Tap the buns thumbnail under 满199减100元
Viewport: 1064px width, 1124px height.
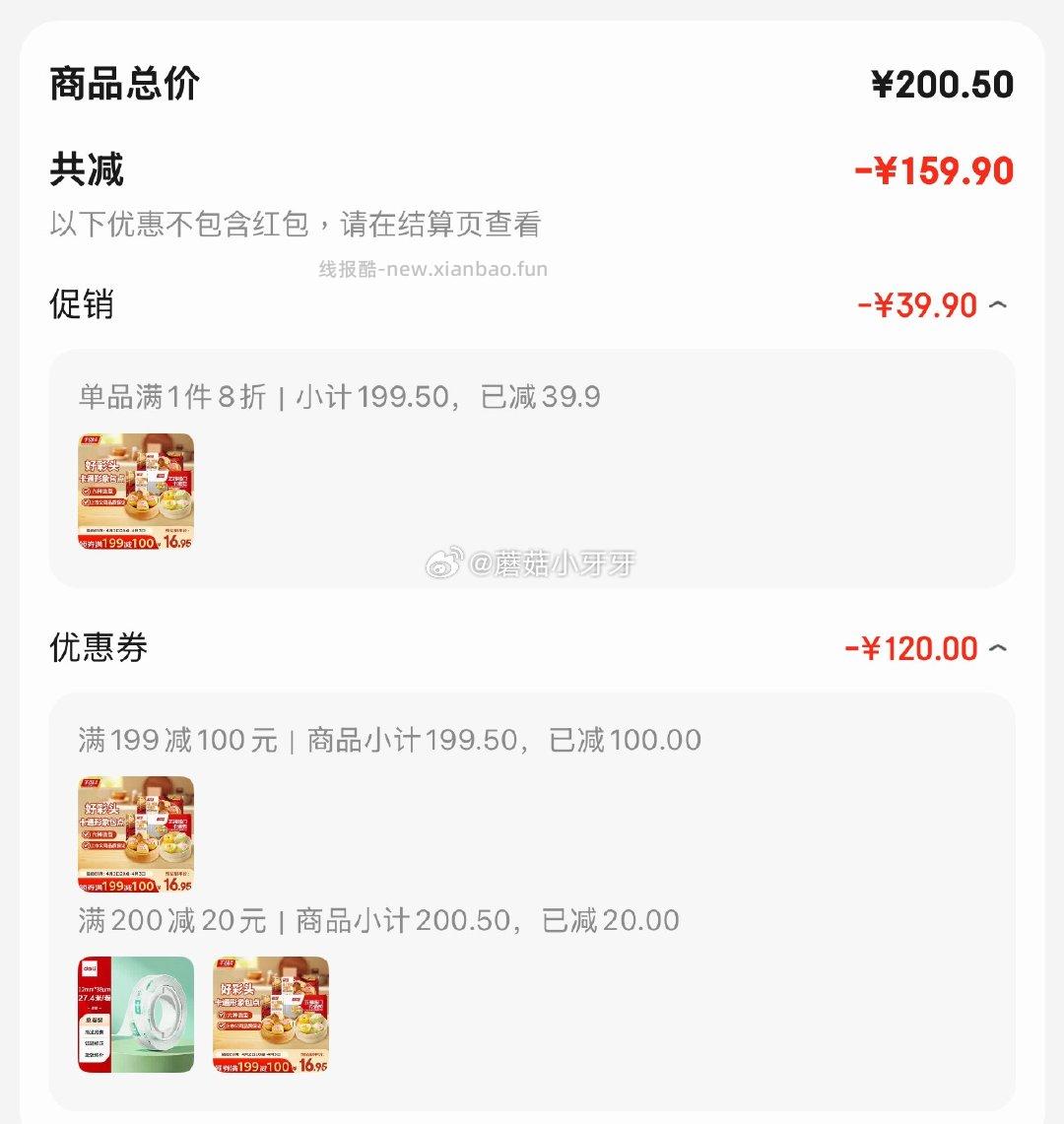pyautogui.click(x=135, y=832)
